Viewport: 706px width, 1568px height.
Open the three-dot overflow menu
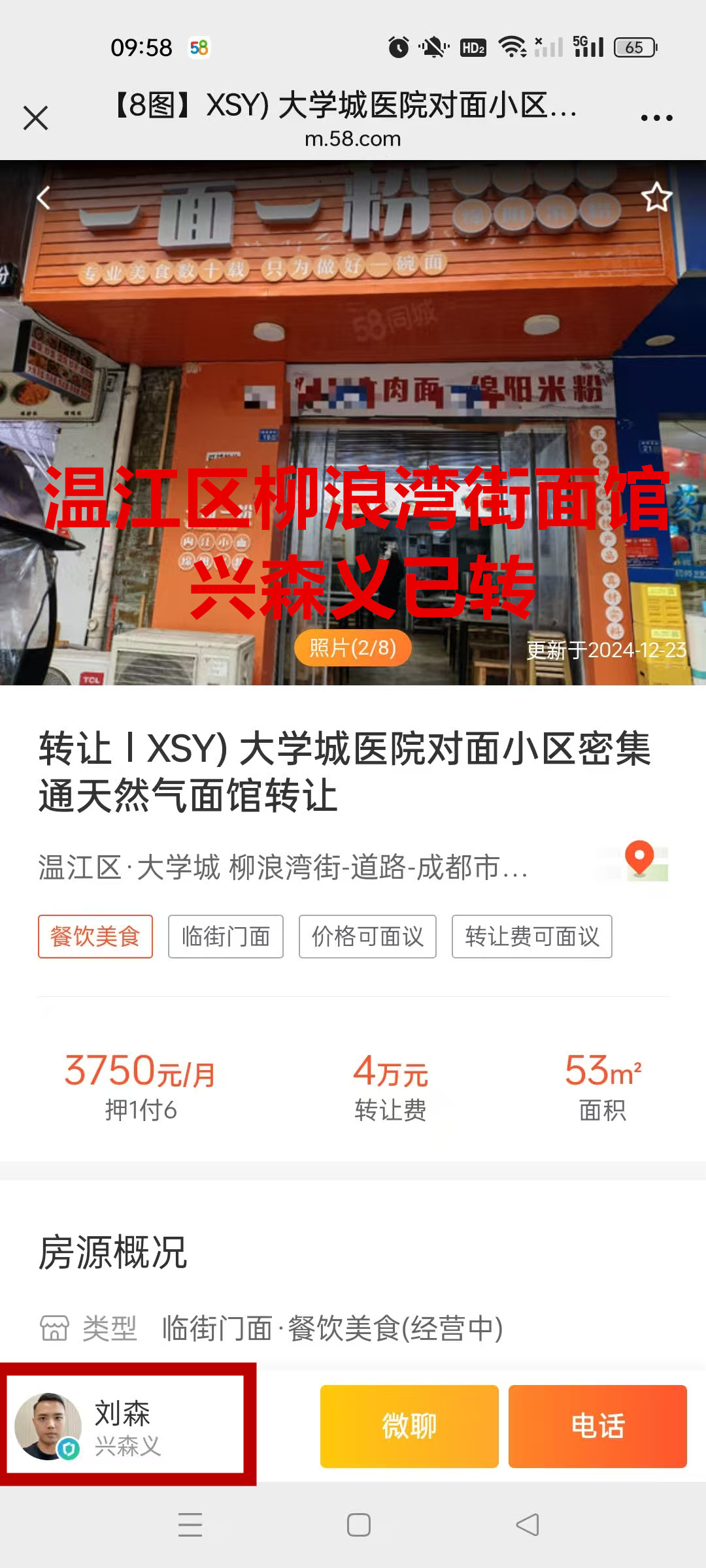656,118
